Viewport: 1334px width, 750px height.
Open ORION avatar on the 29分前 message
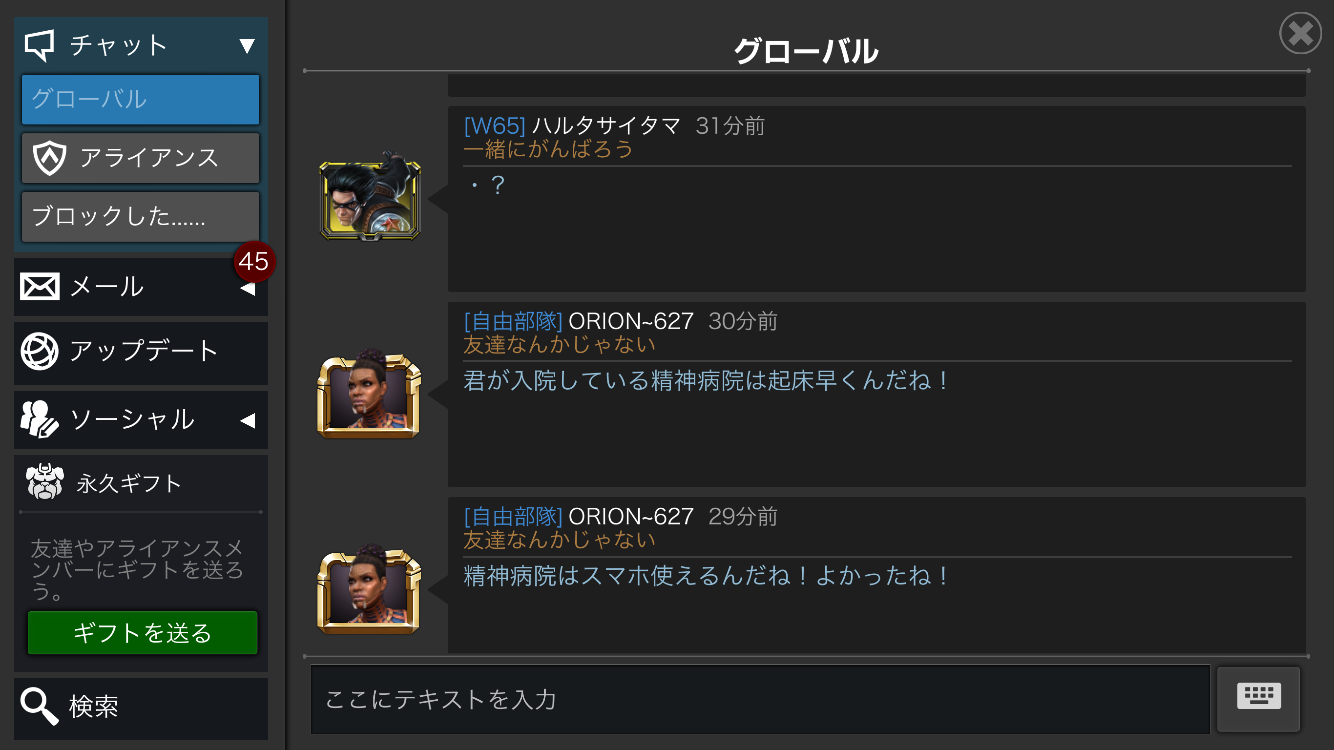coord(369,590)
